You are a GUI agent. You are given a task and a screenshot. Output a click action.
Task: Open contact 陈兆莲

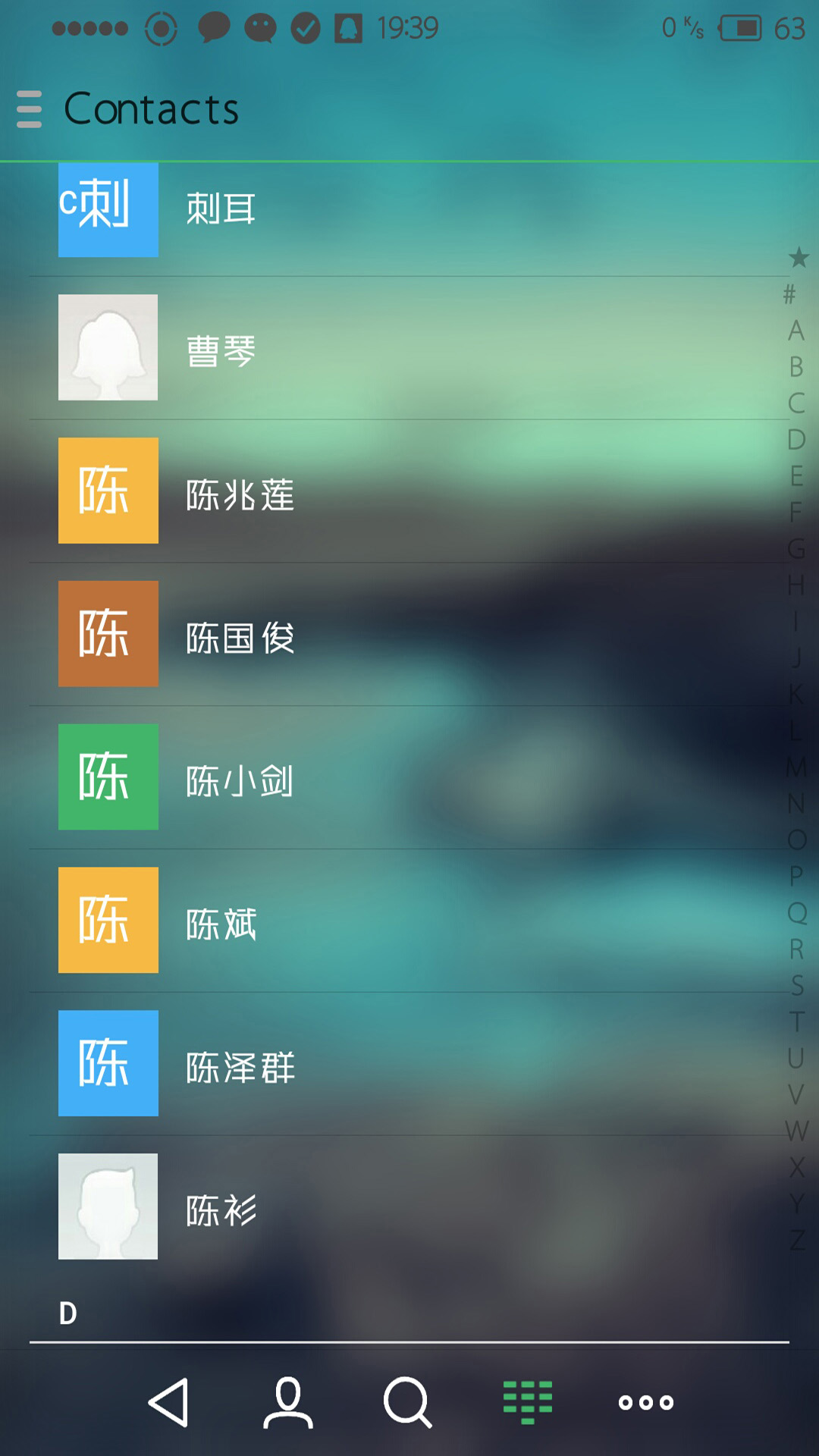(409, 491)
